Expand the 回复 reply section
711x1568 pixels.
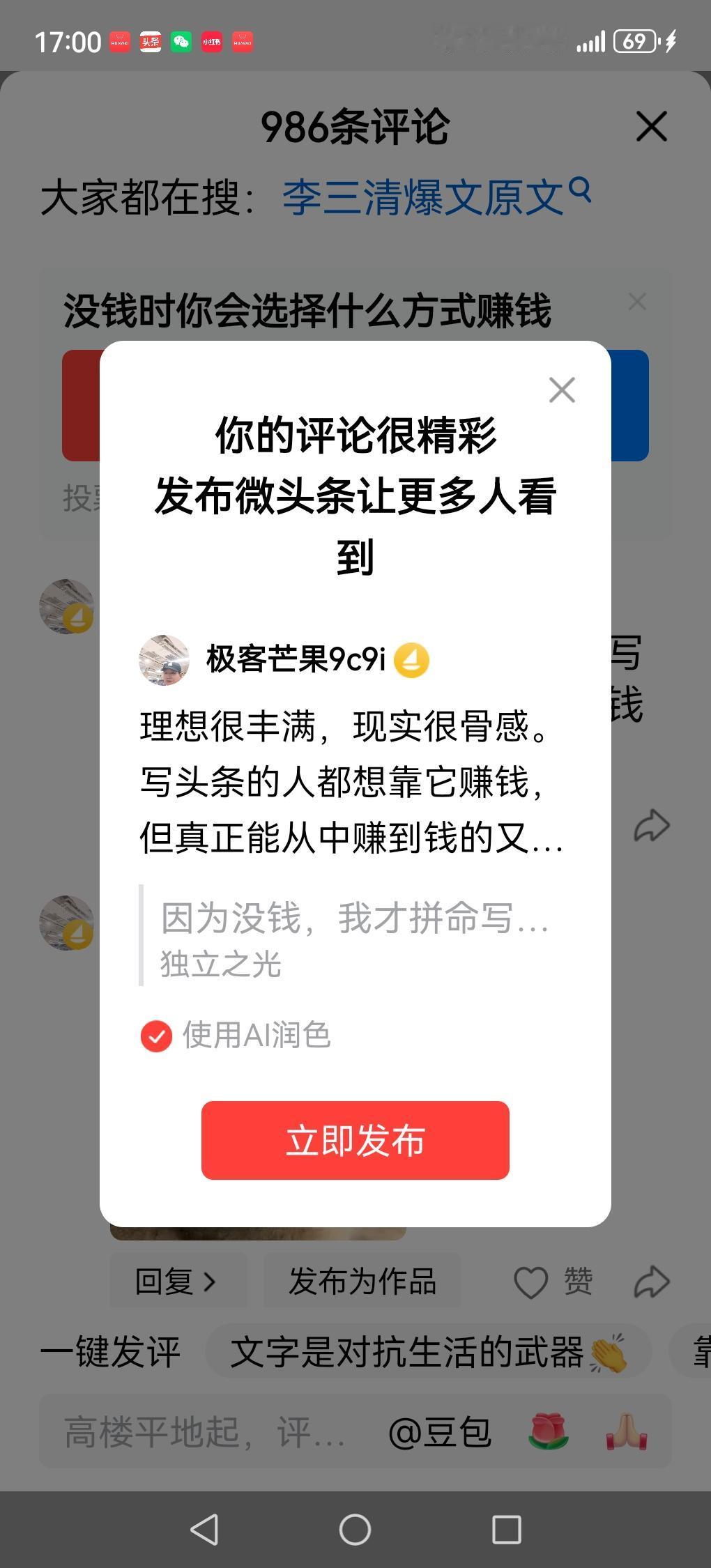177,1282
